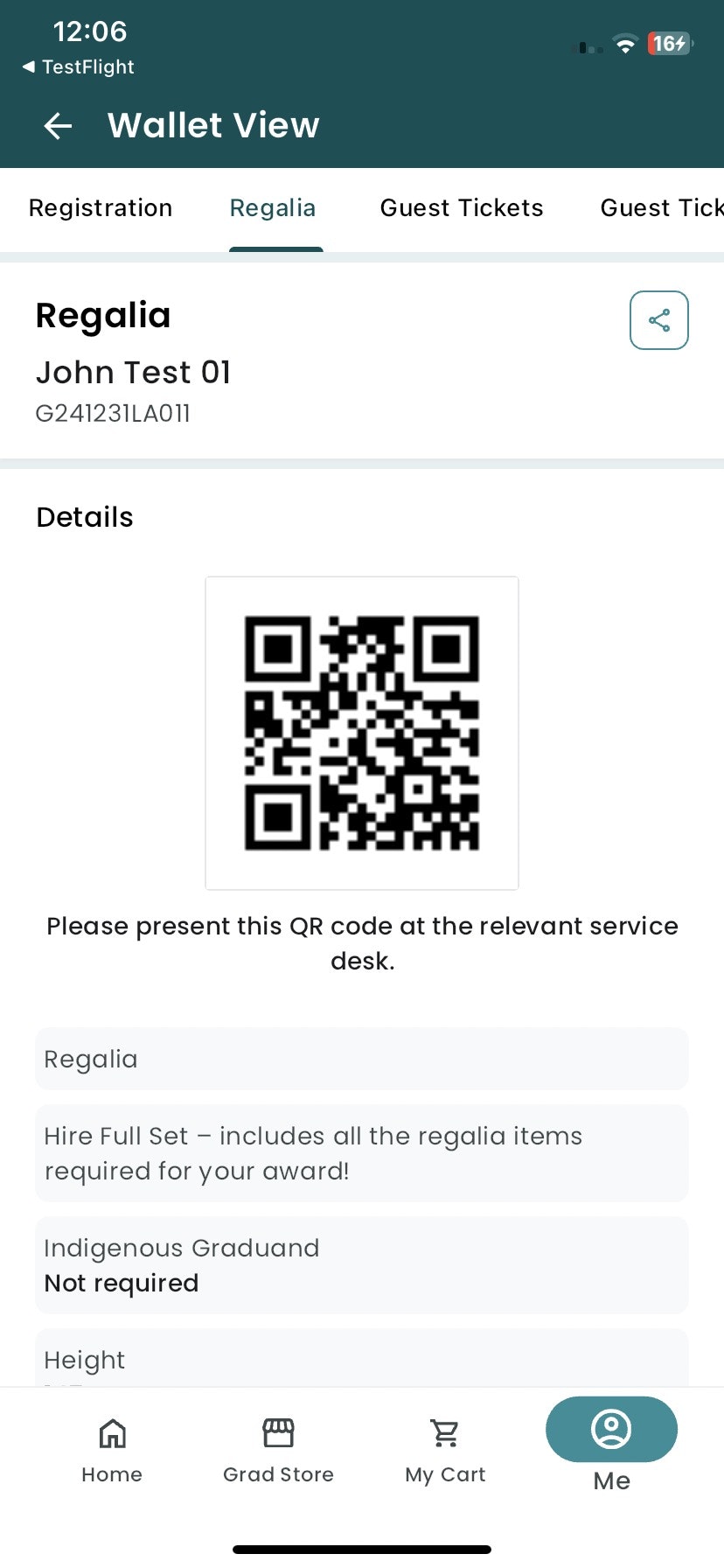The width and height of the screenshot is (724, 1568).
Task: Open the first Guest Tickets tab
Action: click(x=462, y=208)
